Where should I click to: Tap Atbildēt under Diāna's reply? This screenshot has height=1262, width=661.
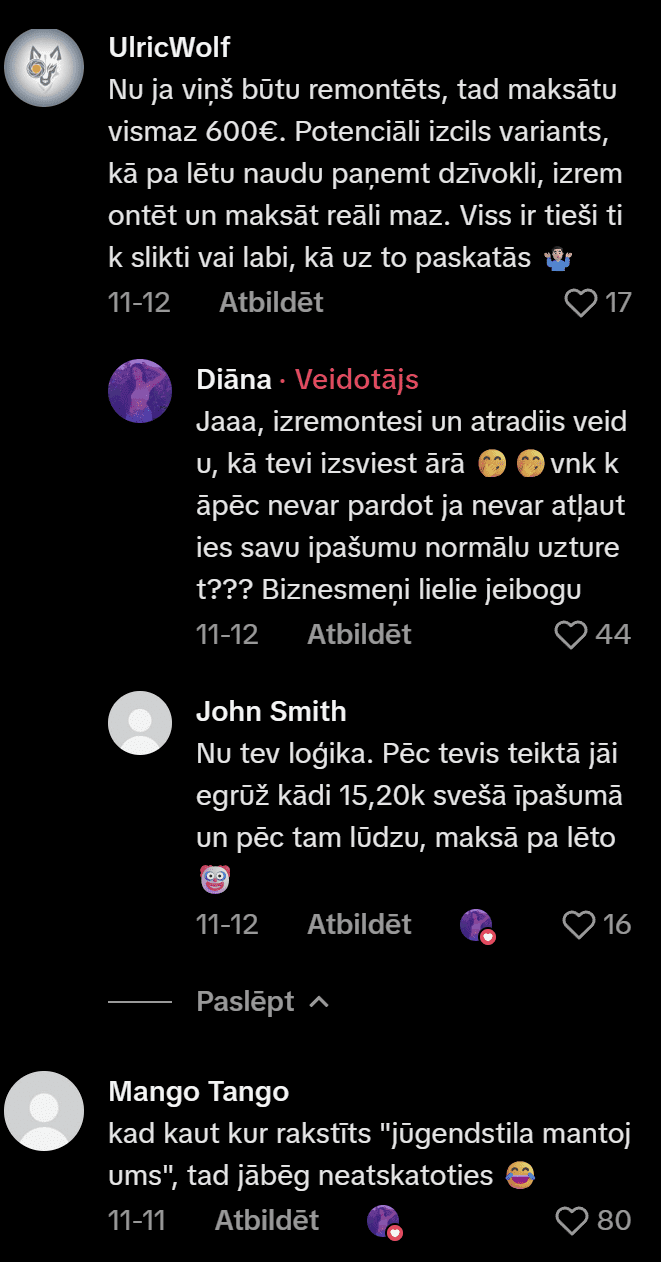click(x=359, y=634)
